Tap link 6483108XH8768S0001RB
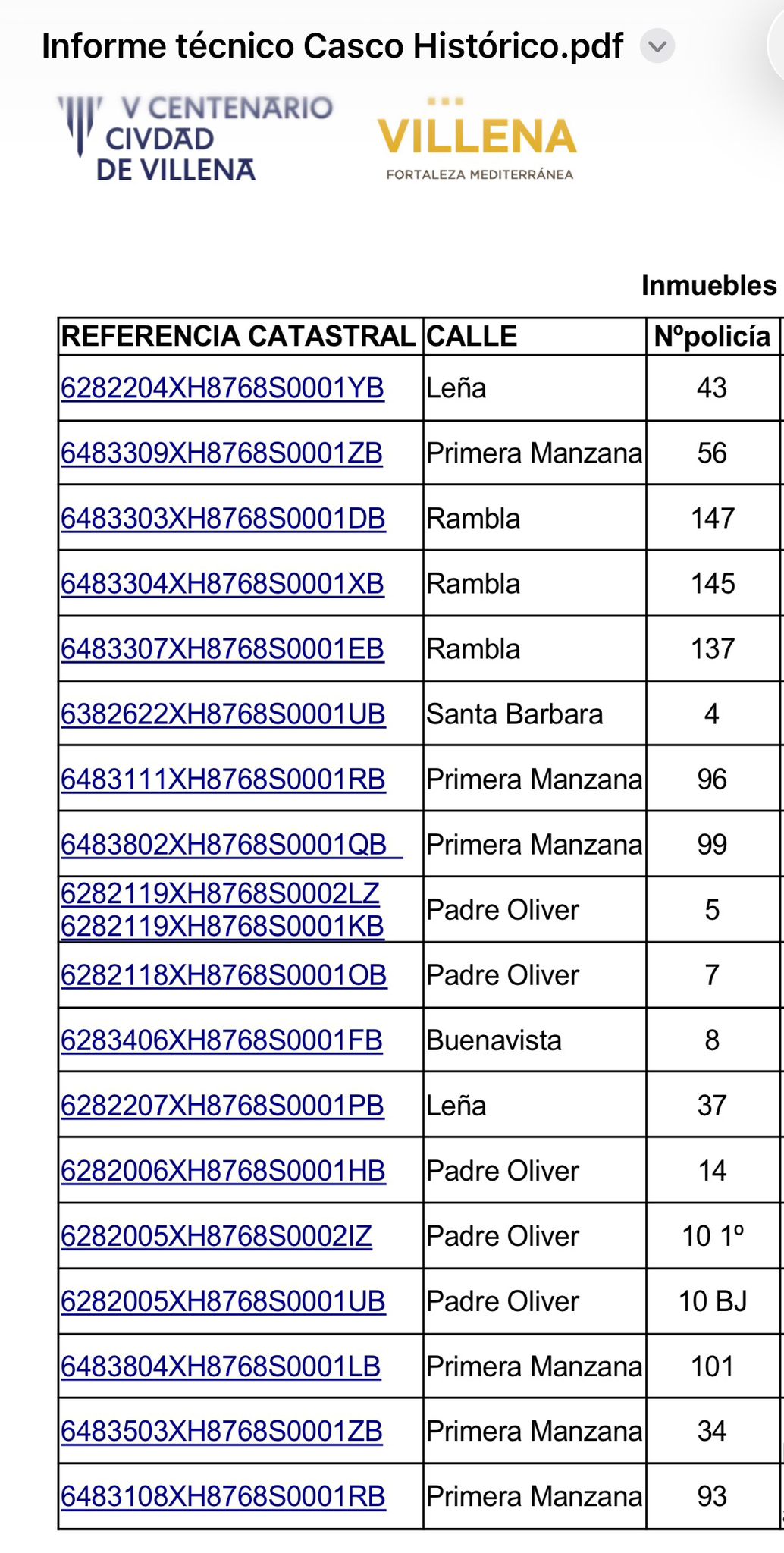 [x=223, y=1497]
